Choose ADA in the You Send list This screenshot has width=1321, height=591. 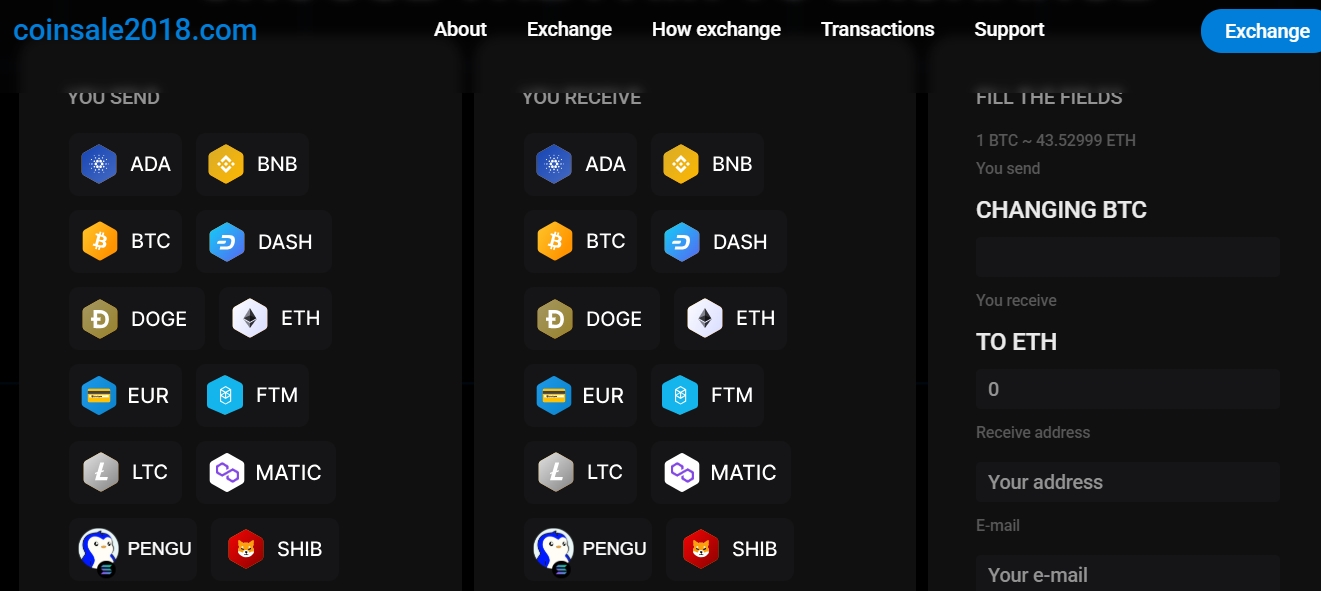126,164
